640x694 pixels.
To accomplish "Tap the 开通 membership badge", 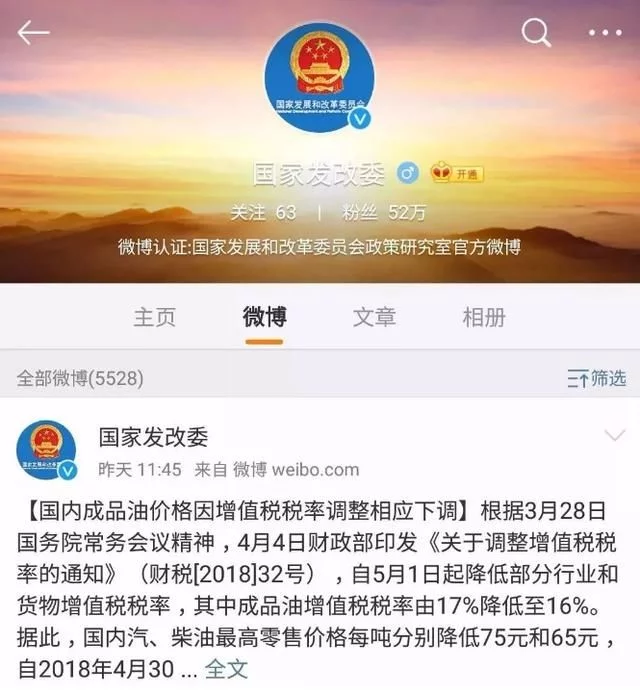I will point(456,174).
